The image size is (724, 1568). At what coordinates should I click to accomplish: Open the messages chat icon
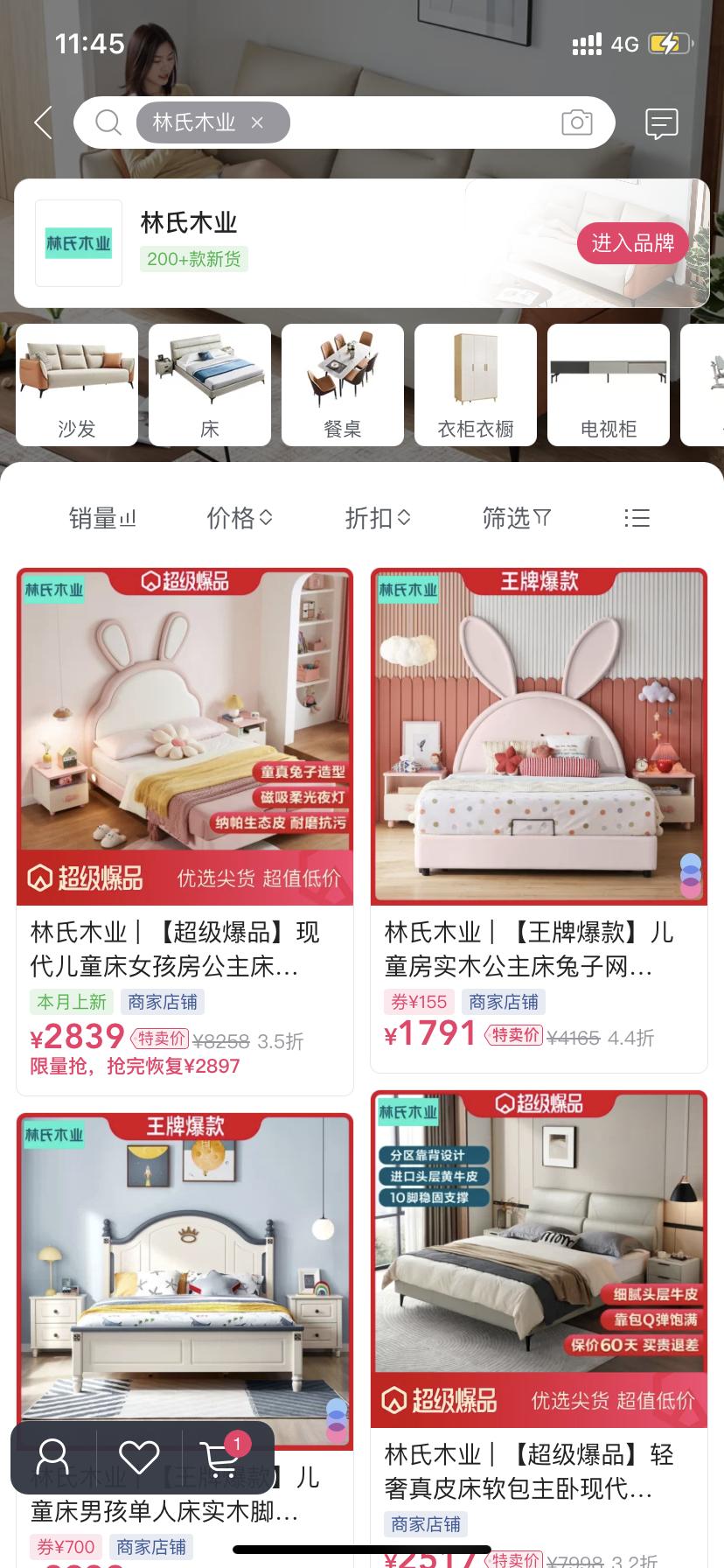661,122
